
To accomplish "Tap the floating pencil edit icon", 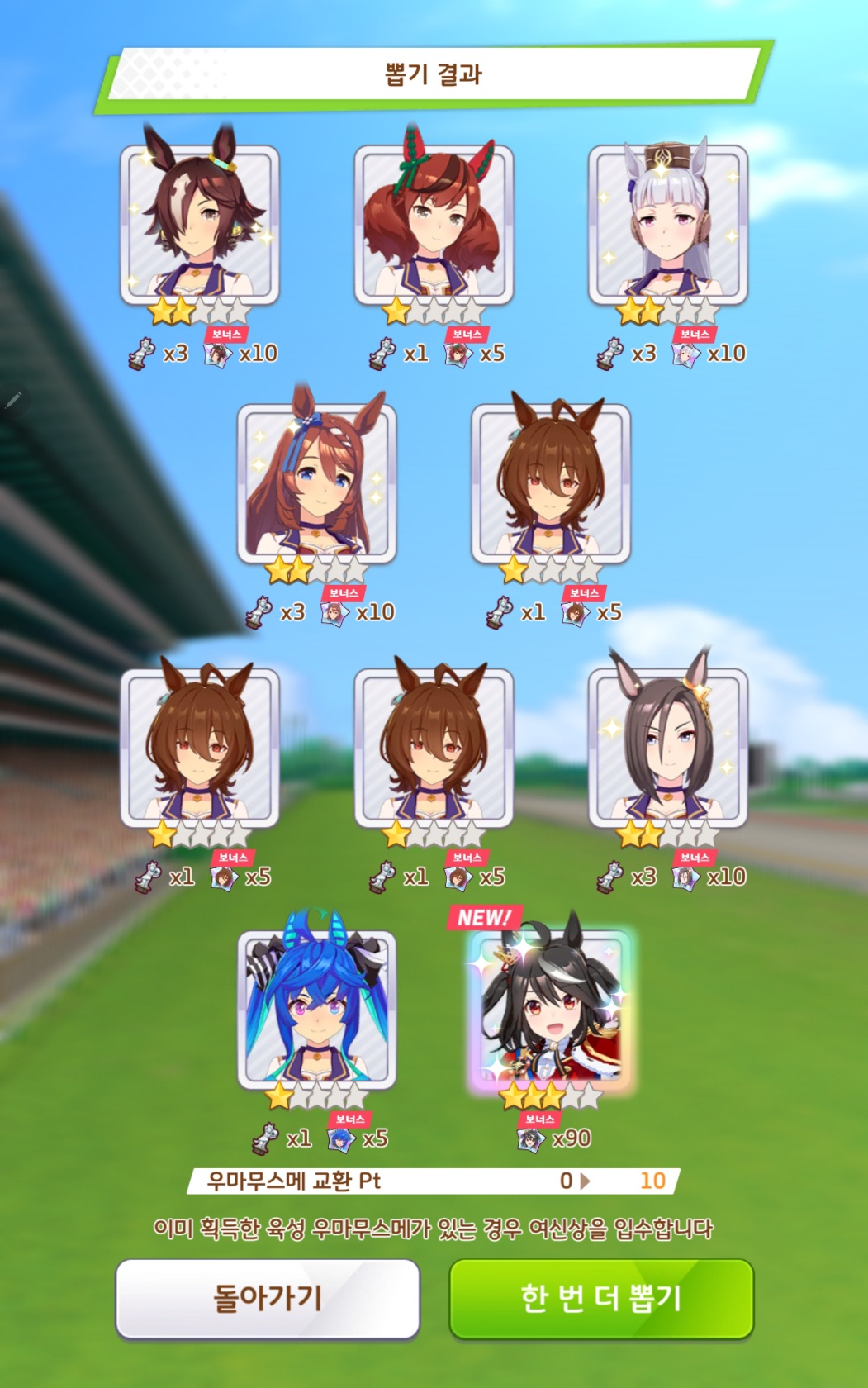I will point(13,402).
